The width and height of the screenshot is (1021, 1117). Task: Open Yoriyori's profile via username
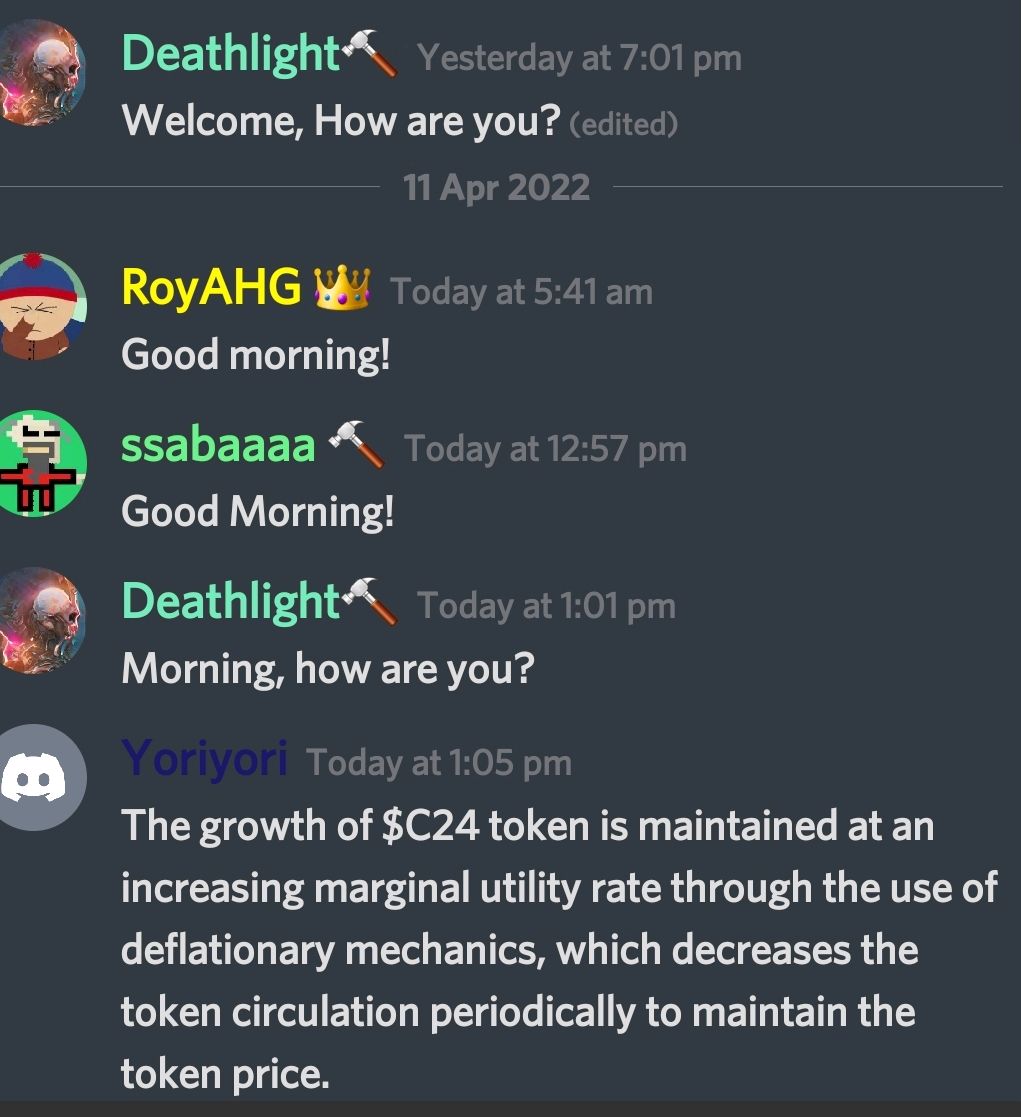pos(204,758)
